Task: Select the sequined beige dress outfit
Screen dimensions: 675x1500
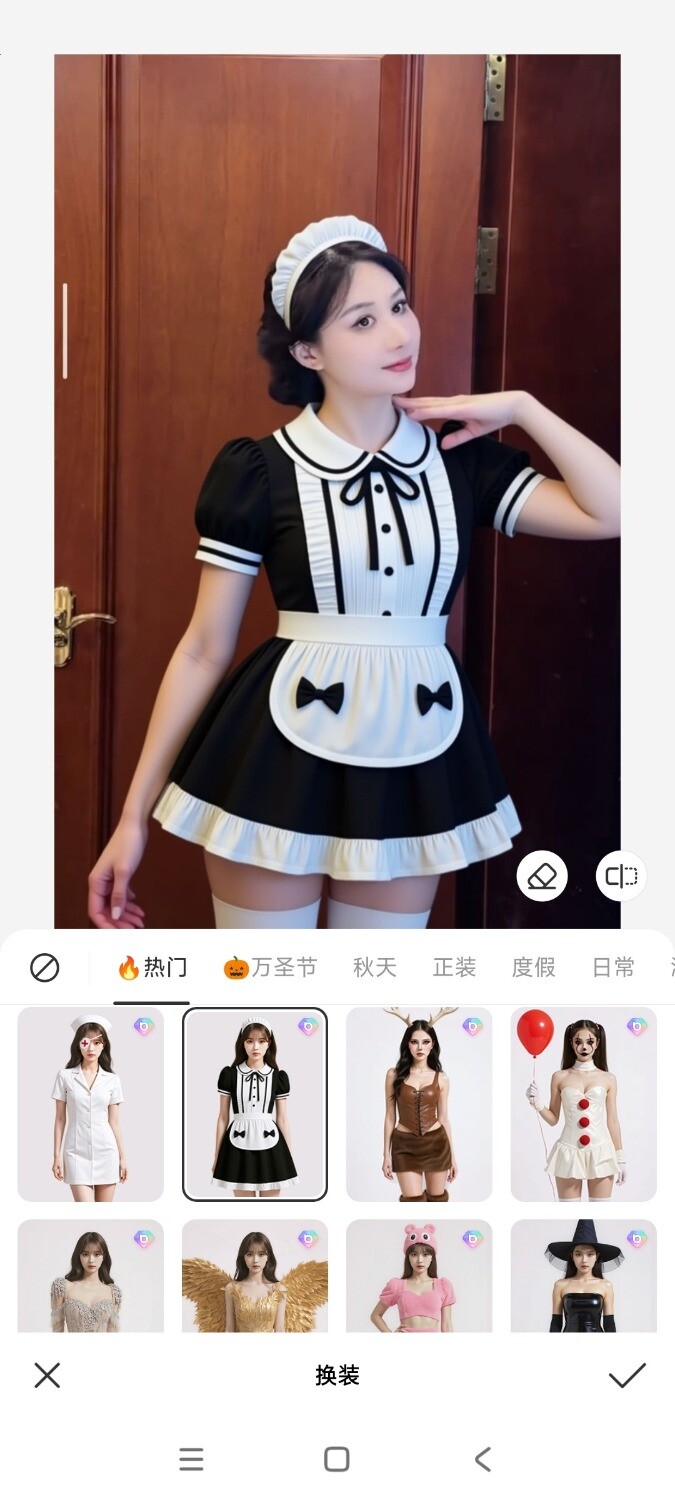Action: [91, 1276]
